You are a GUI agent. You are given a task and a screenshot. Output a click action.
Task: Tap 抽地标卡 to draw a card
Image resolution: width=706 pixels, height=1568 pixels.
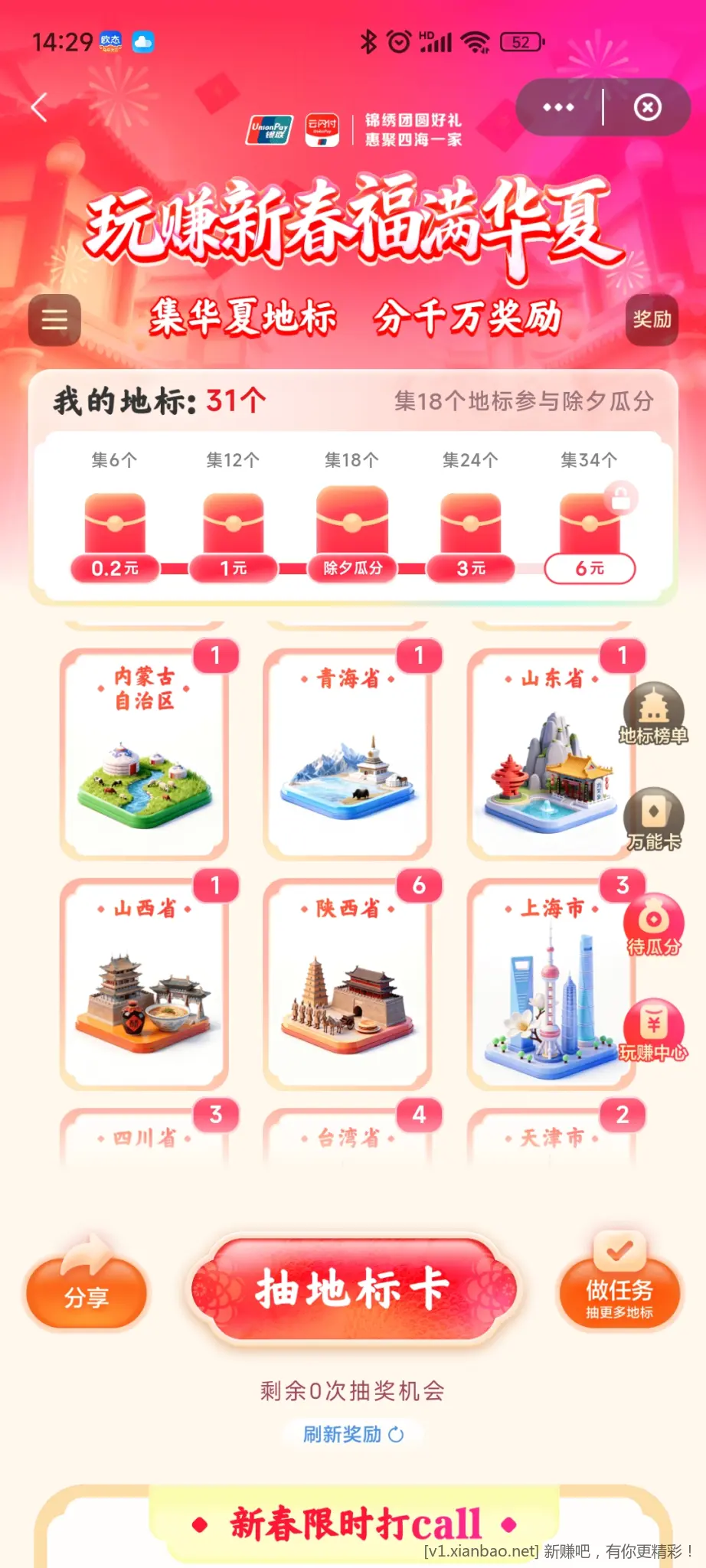click(353, 1289)
